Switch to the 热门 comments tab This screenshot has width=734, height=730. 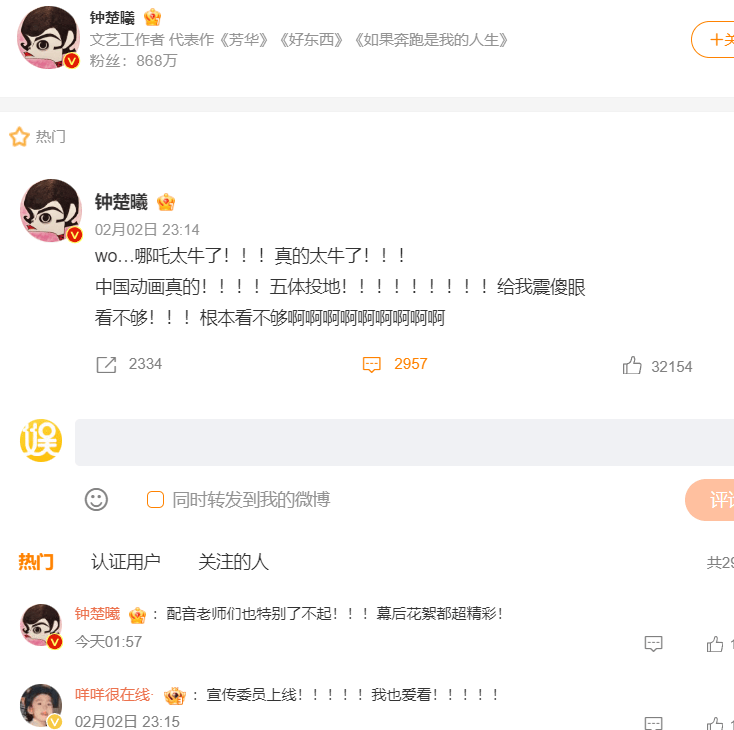point(36,562)
